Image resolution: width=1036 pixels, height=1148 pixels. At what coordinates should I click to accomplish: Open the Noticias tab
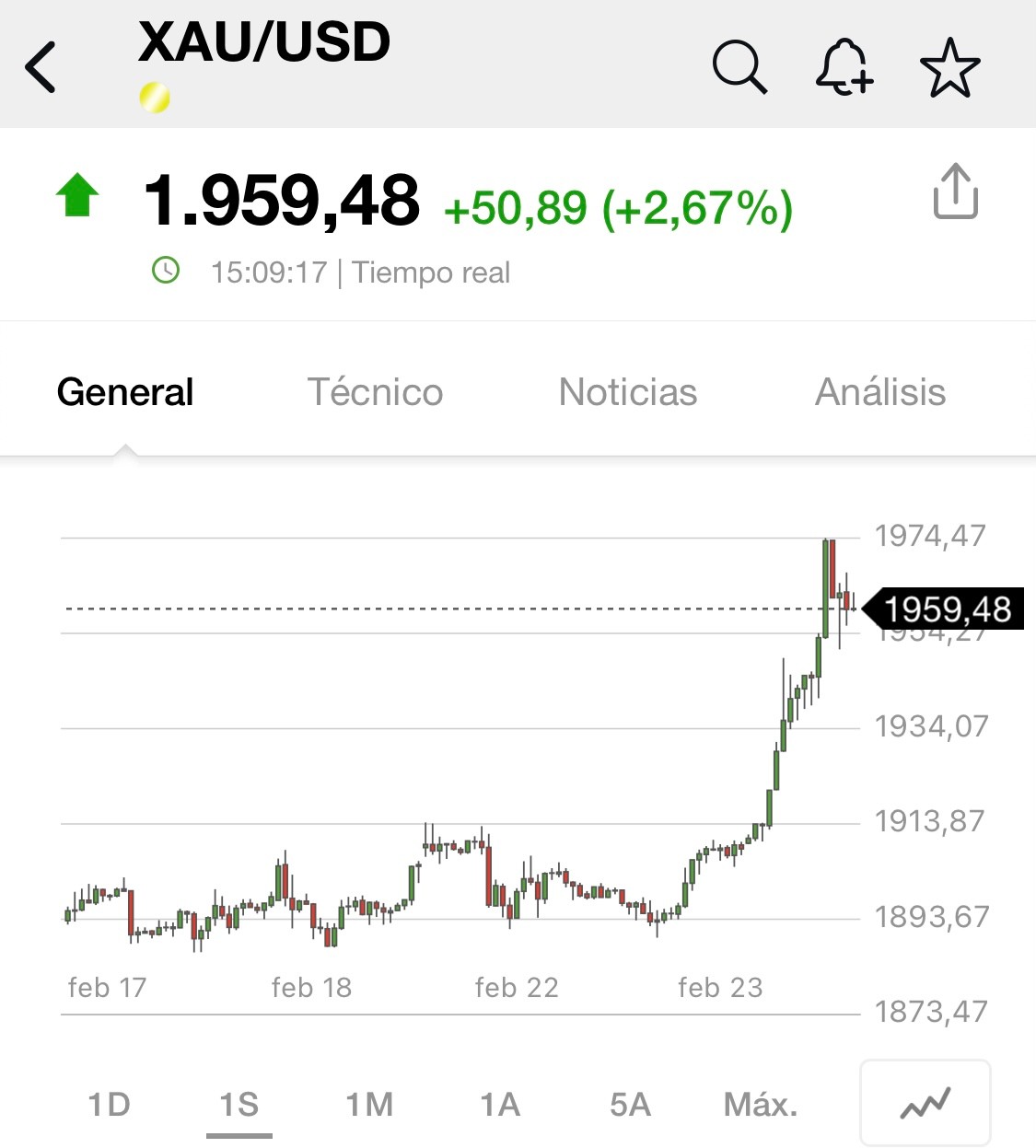click(628, 392)
